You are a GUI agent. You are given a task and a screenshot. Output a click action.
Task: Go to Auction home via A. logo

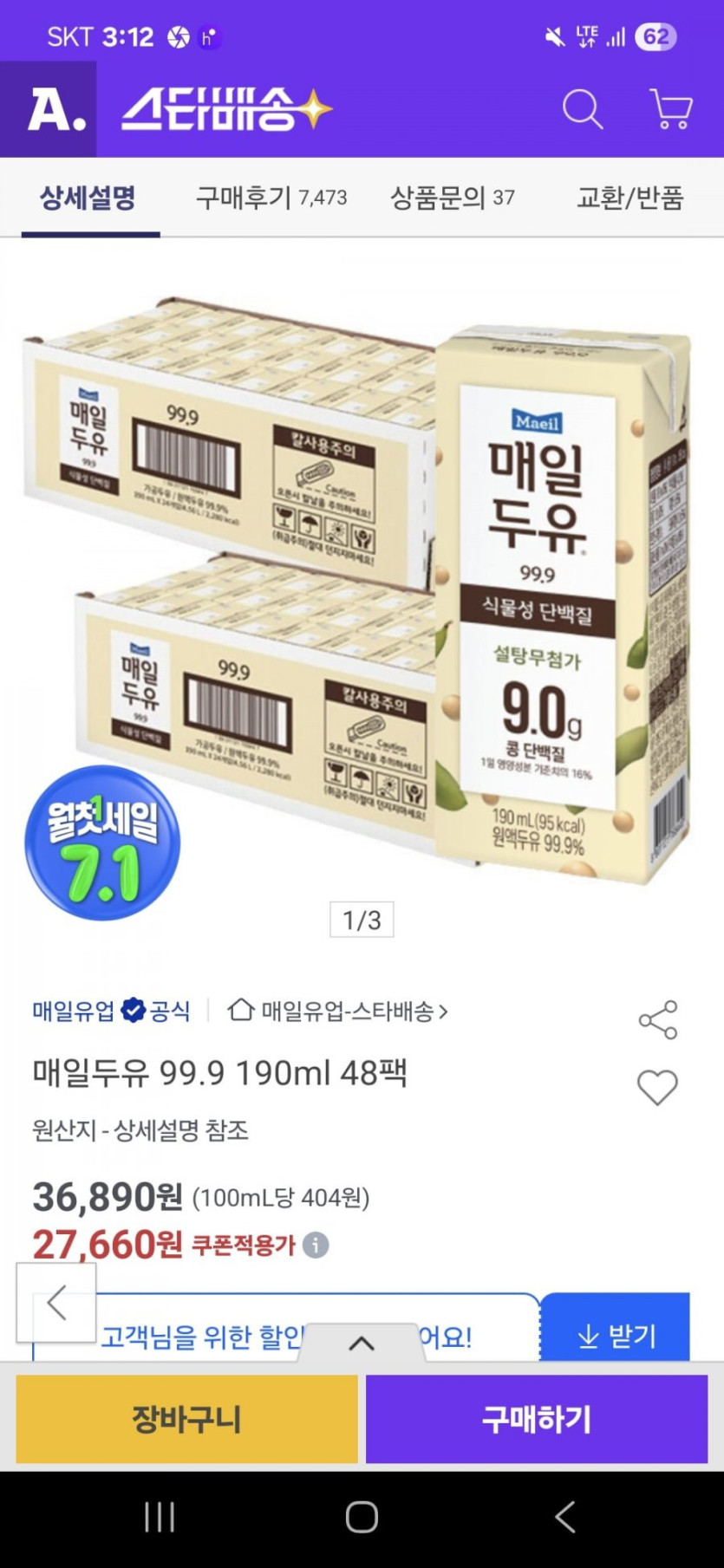(49, 110)
